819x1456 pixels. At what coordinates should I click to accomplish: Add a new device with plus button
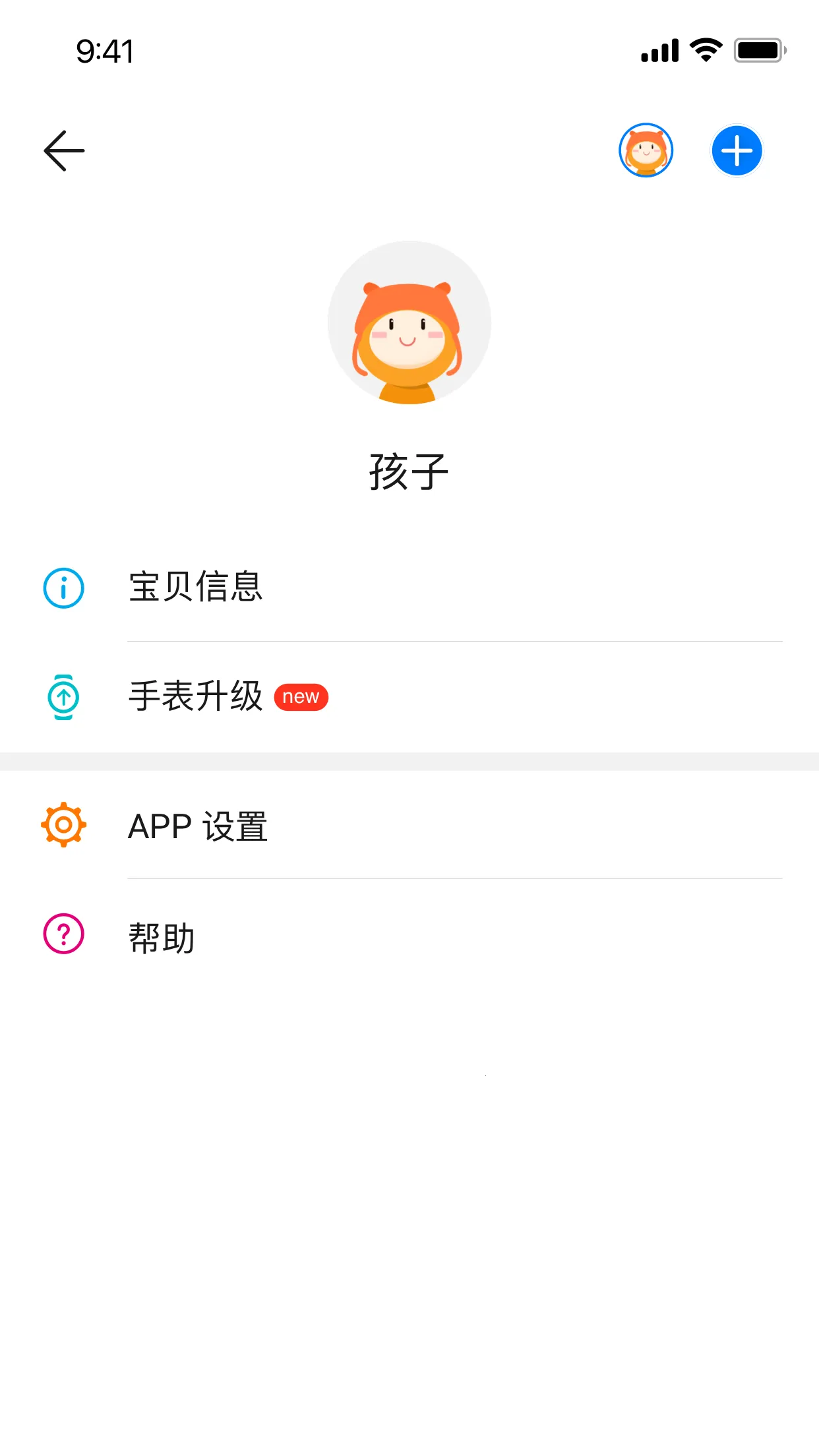pyautogui.click(x=737, y=151)
